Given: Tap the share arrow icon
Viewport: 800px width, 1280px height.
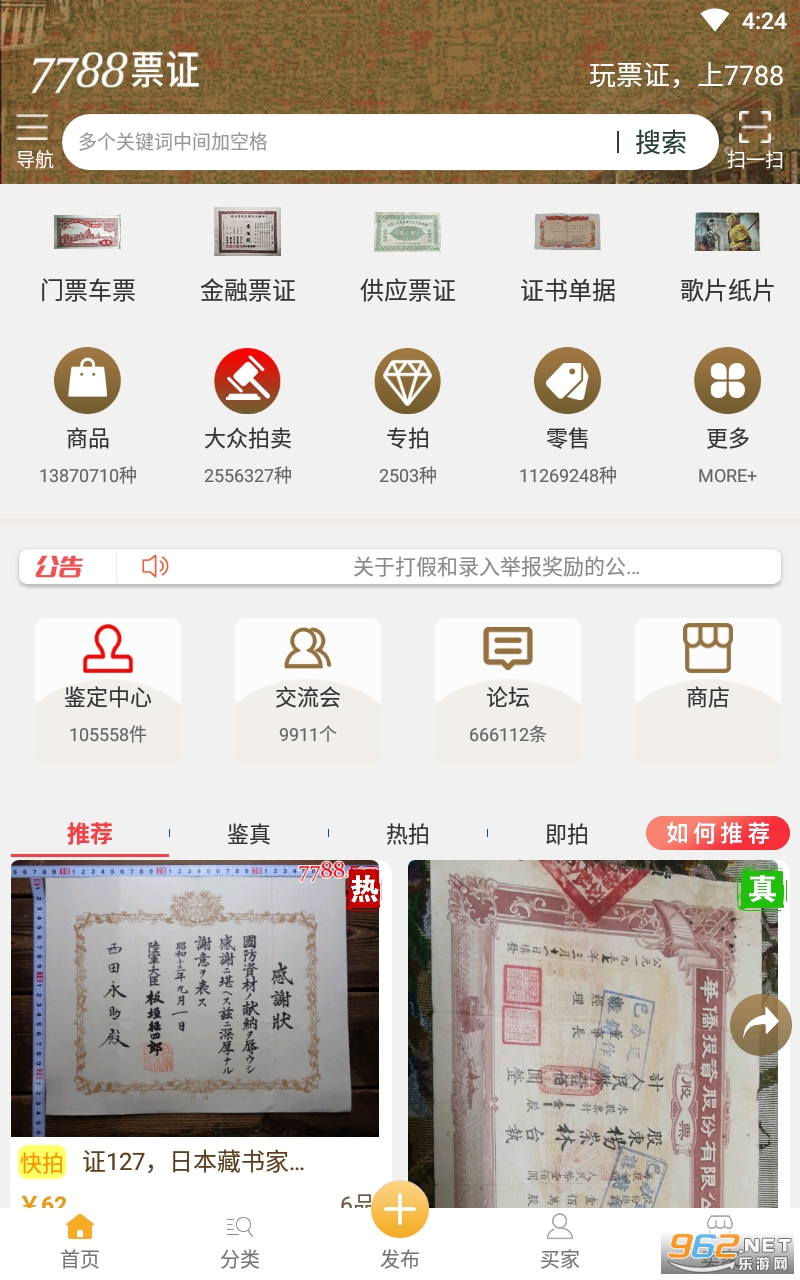Looking at the screenshot, I should 761,1024.
